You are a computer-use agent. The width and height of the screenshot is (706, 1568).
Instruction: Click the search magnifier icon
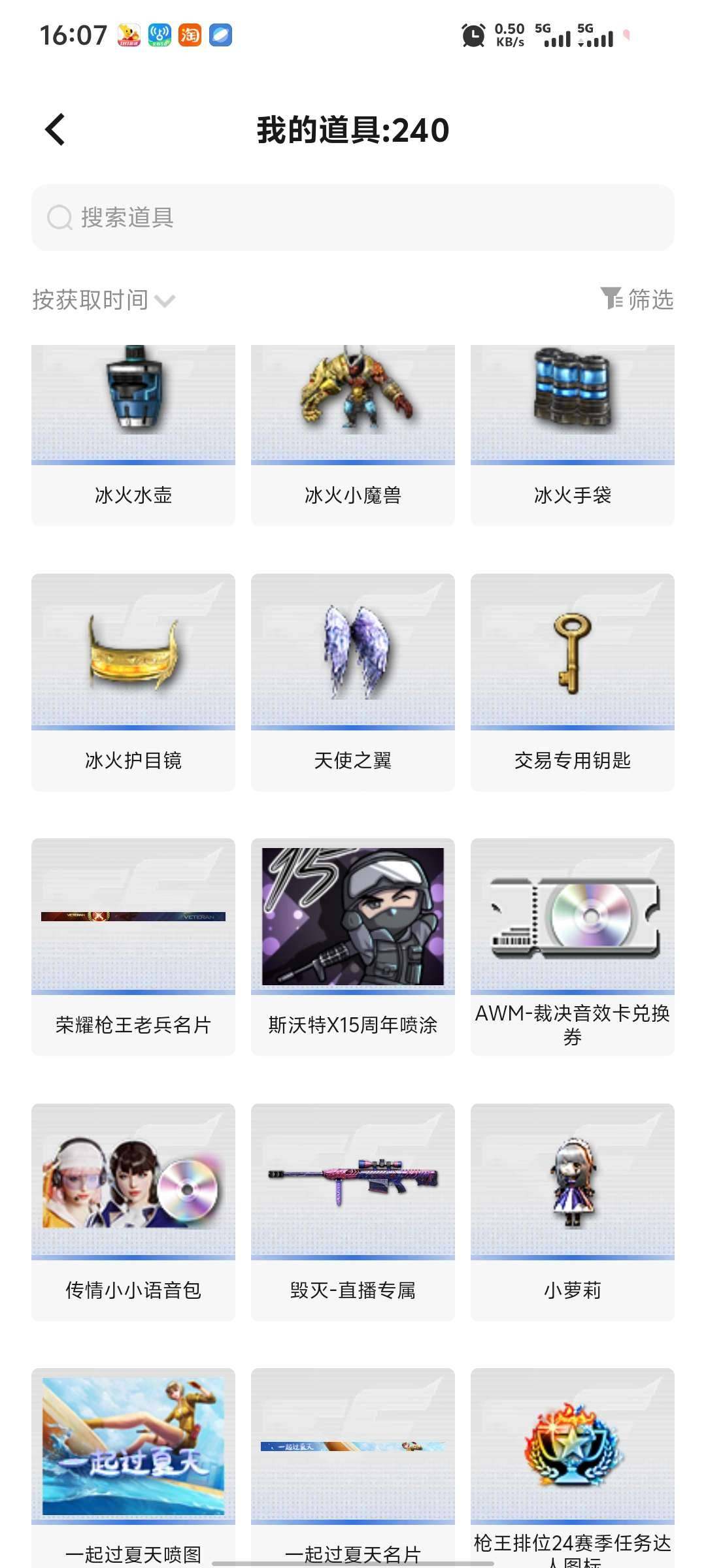click(59, 218)
